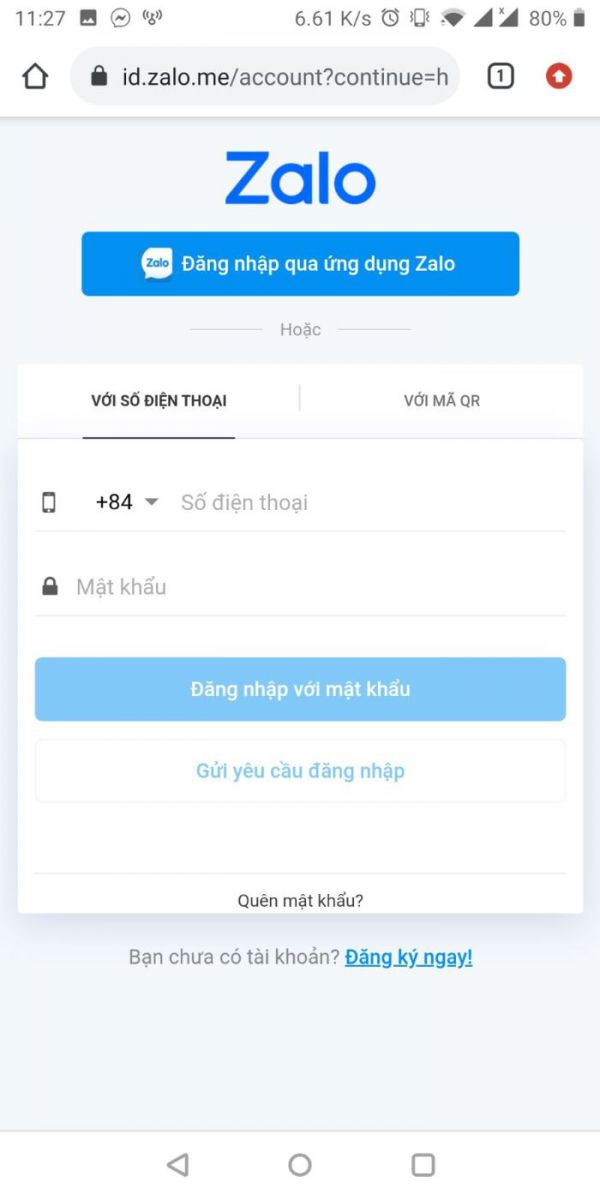Viewport: 600px width, 1200px height.
Task: Go back with the system back button
Action: [178, 1164]
